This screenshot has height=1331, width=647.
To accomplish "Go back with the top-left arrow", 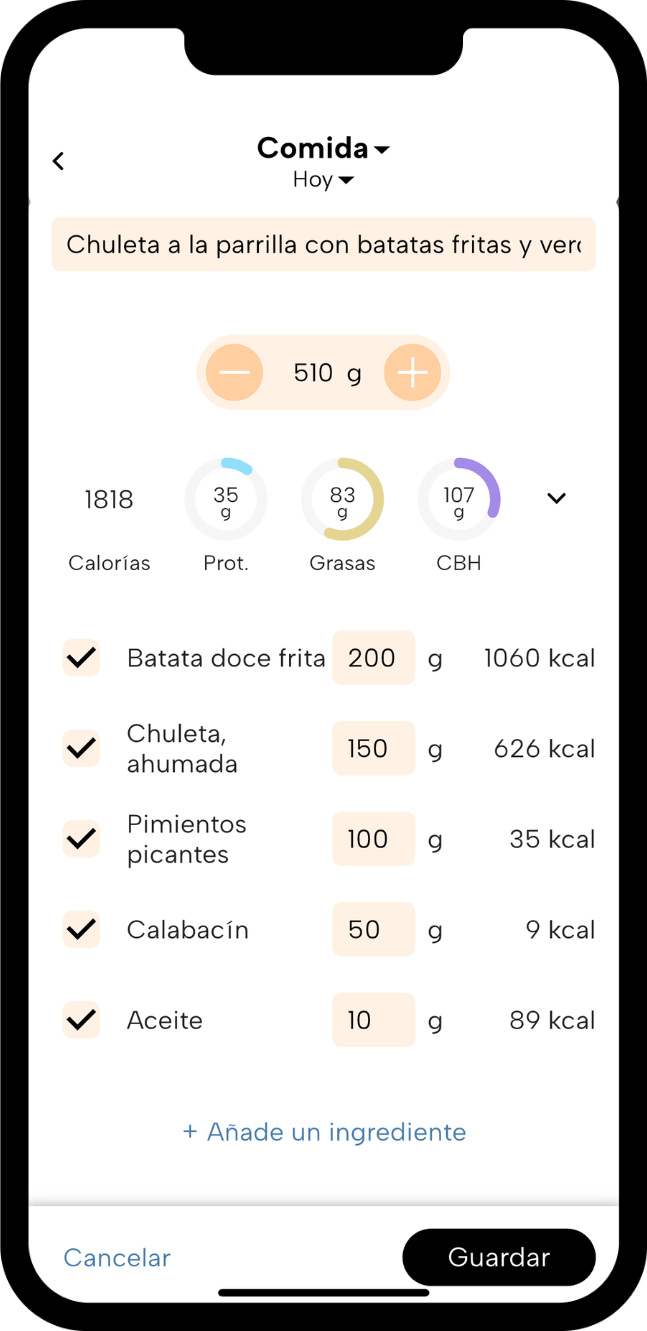I will point(58,161).
